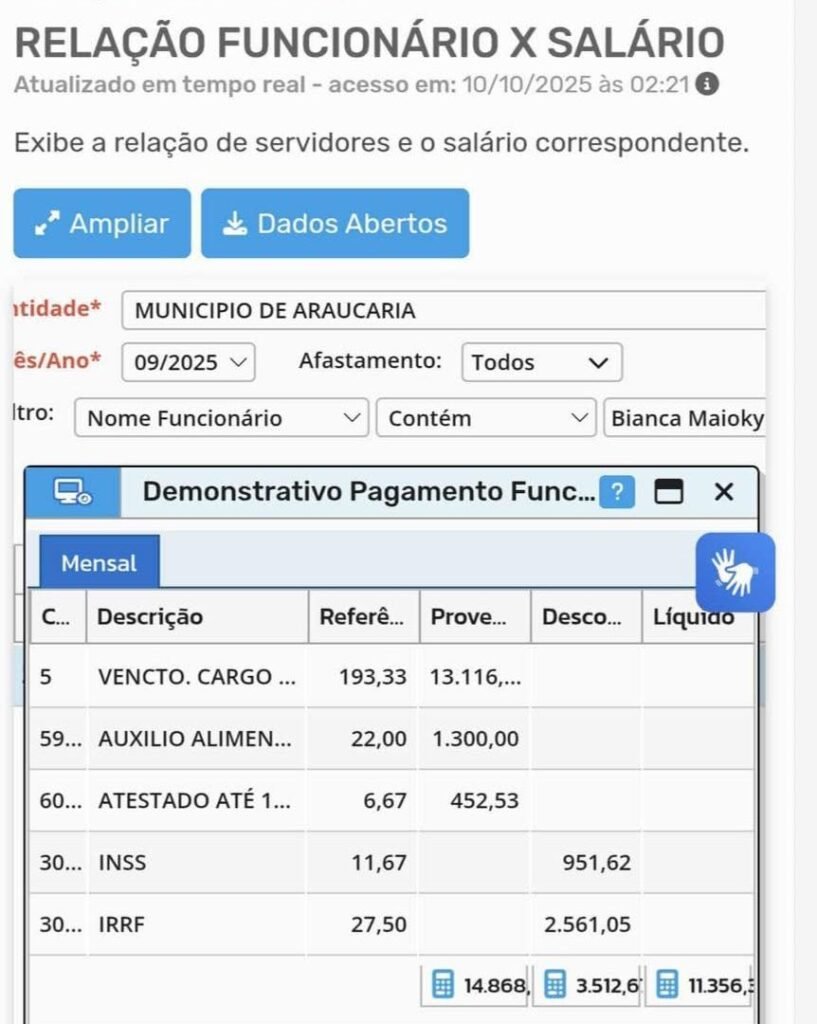Tap the calculator icon beside 14.868 total
Viewport: 817px width, 1024px height.
click(x=442, y=985)
